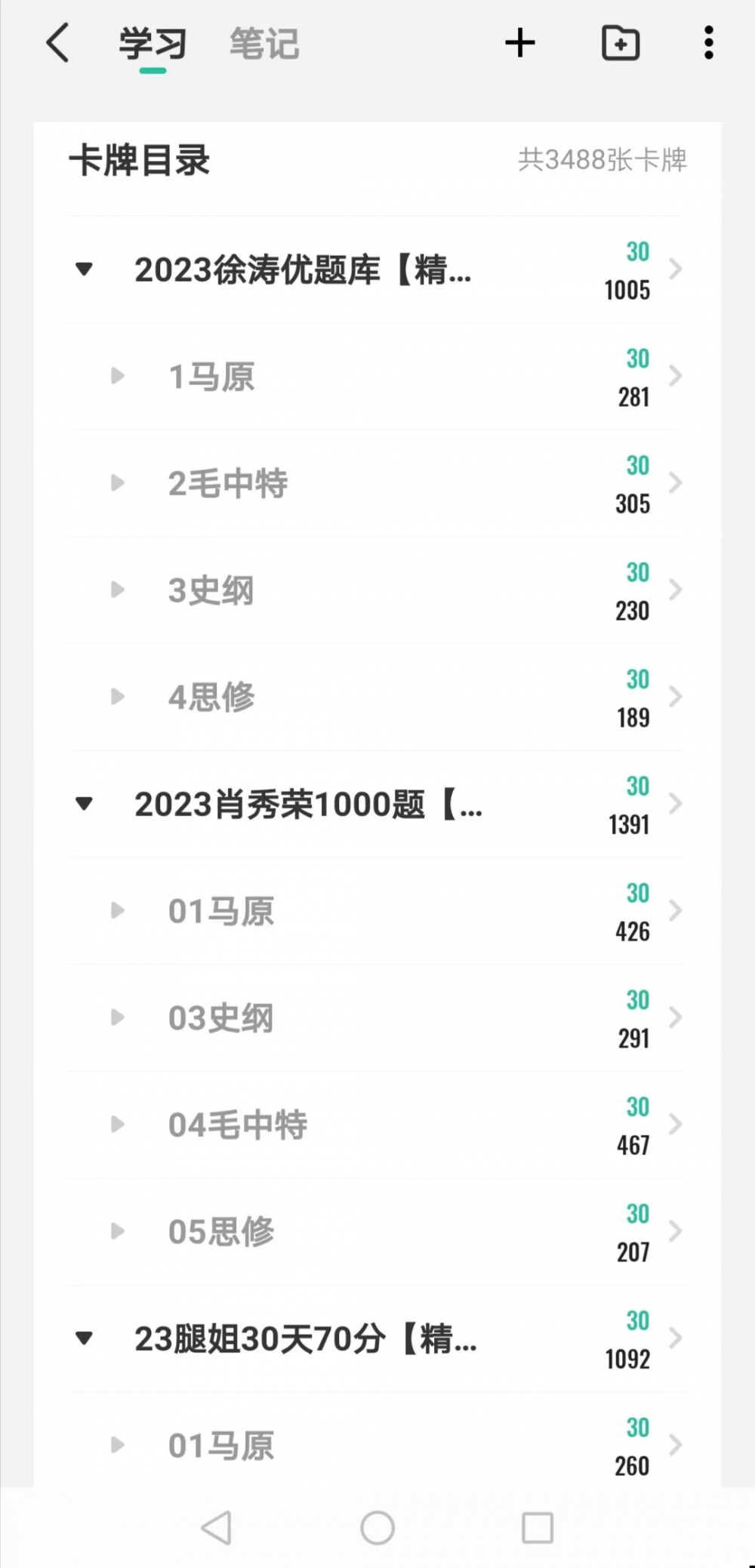This screenshot has height=1568, width=755.
Task: Tap the system home button
Action: point(377,1528)
